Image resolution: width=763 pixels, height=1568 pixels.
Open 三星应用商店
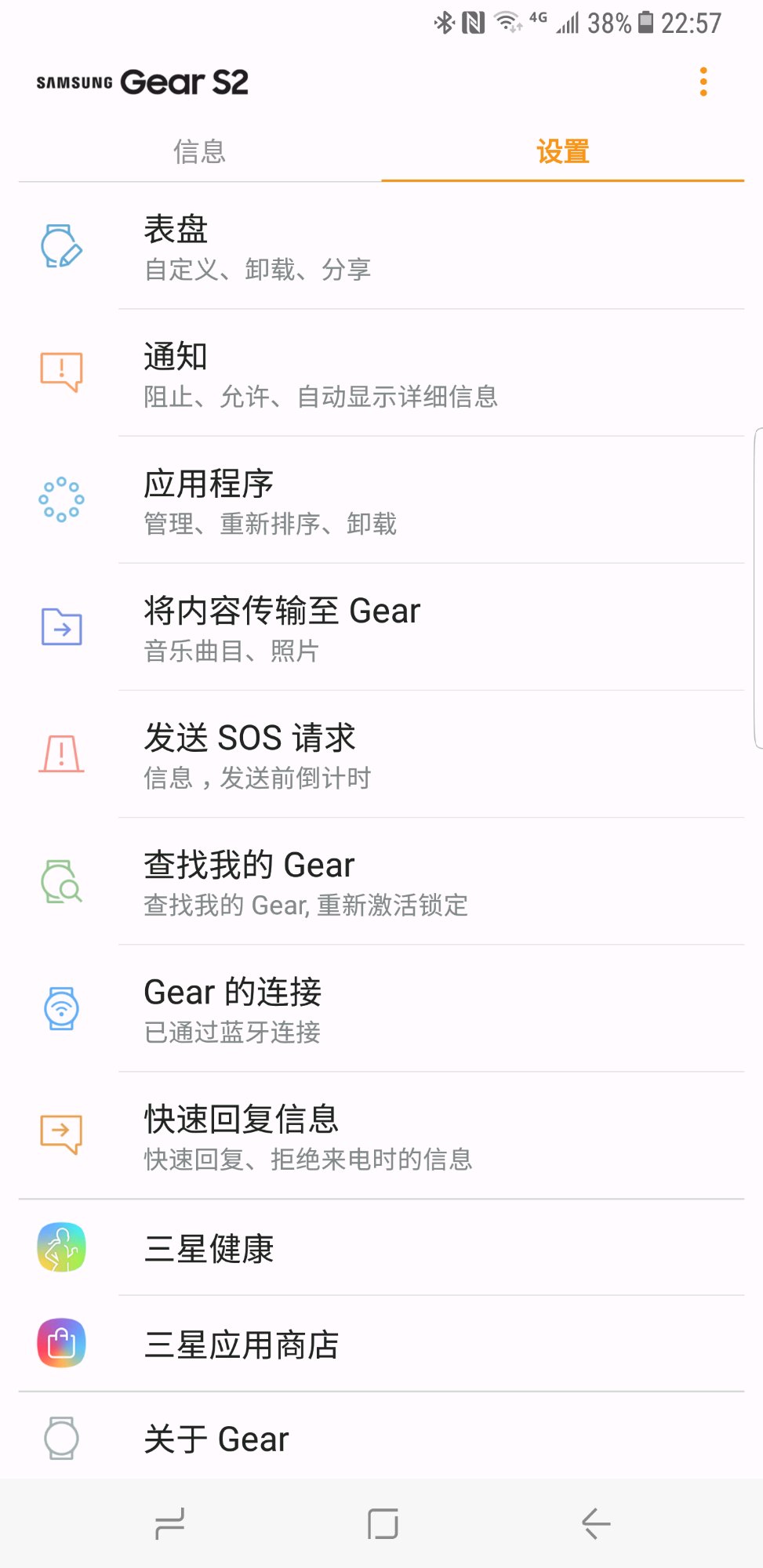tap(381, 1344)
